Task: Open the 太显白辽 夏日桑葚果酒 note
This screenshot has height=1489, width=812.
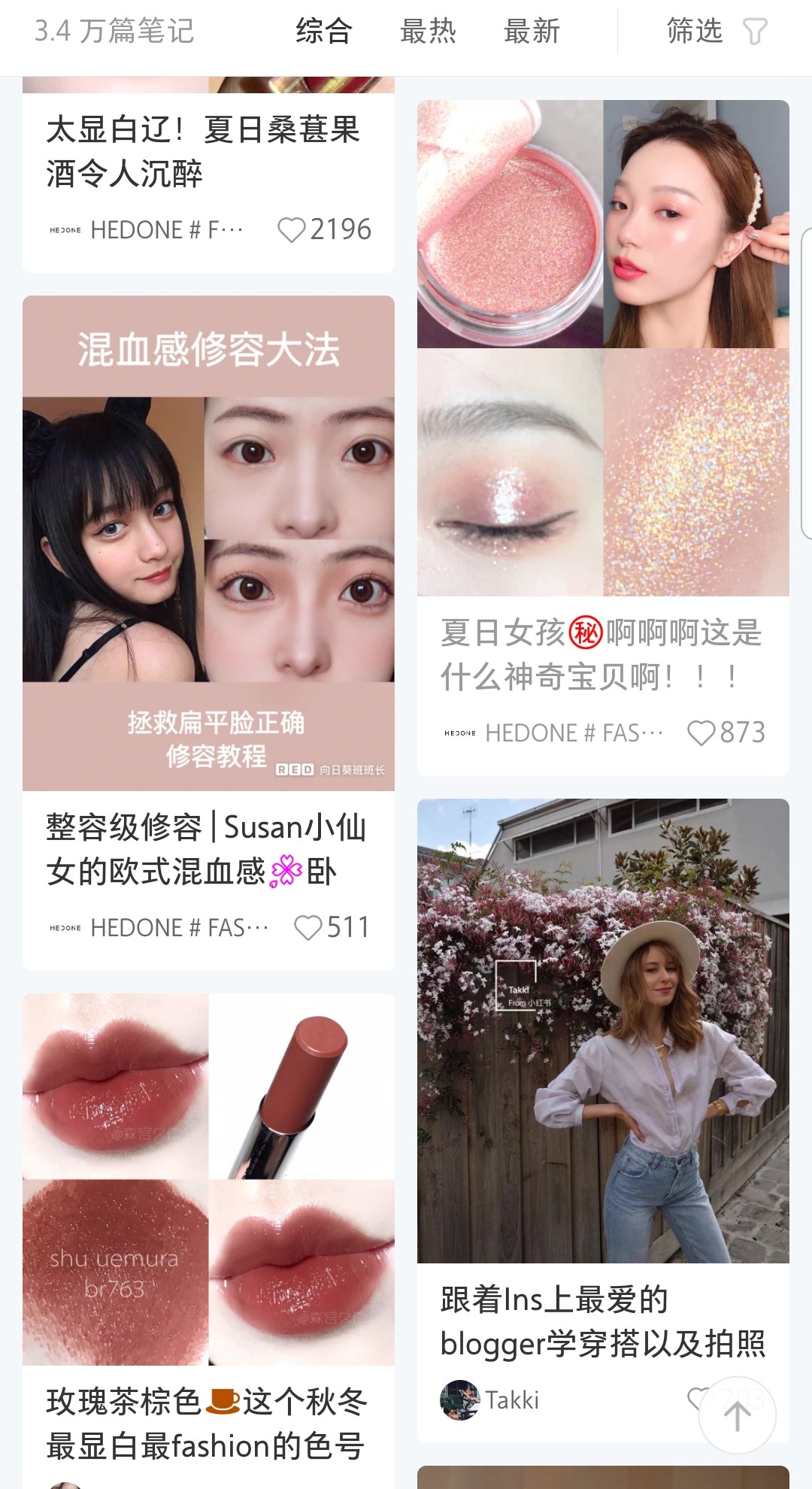Action: 203,152
